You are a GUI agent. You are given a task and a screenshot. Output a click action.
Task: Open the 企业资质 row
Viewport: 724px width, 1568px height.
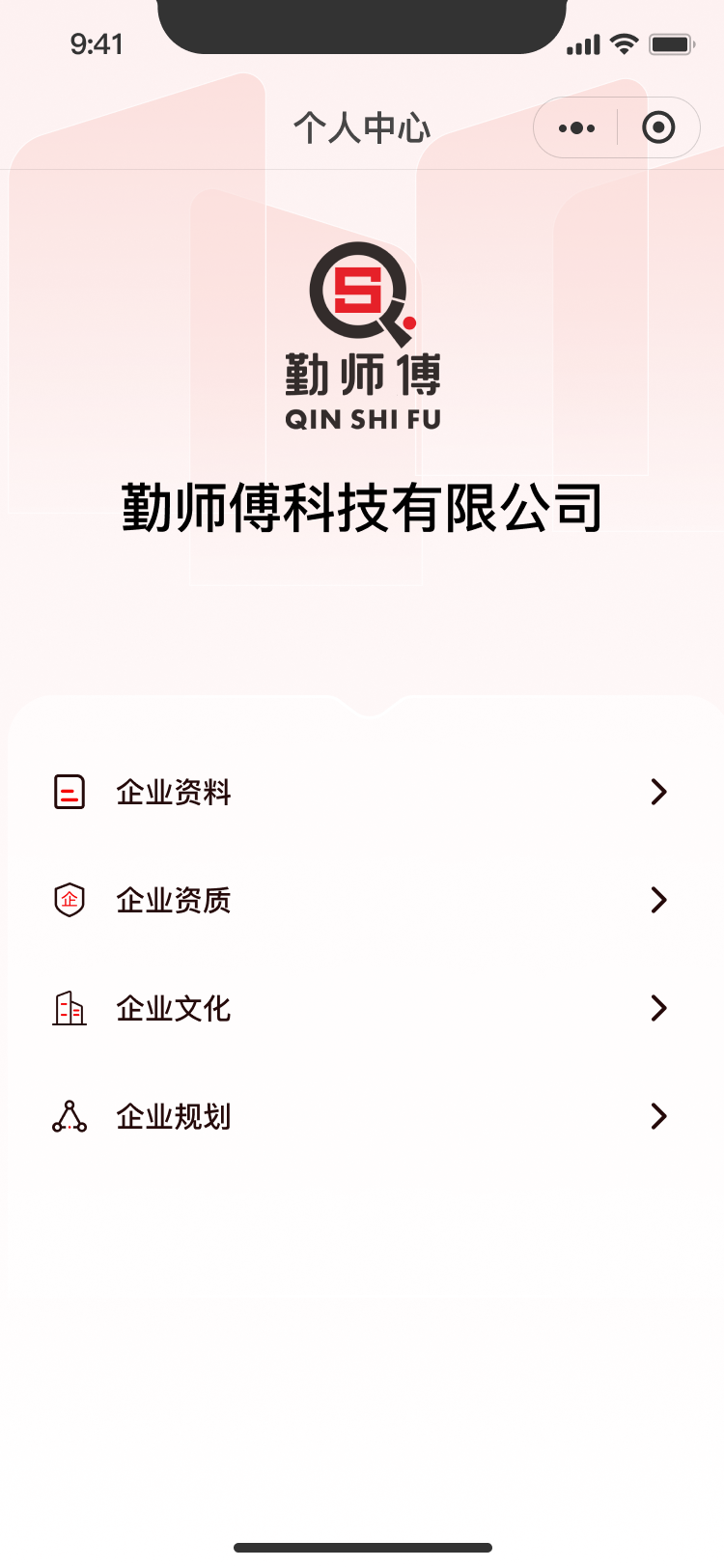[x=362, y=900]
